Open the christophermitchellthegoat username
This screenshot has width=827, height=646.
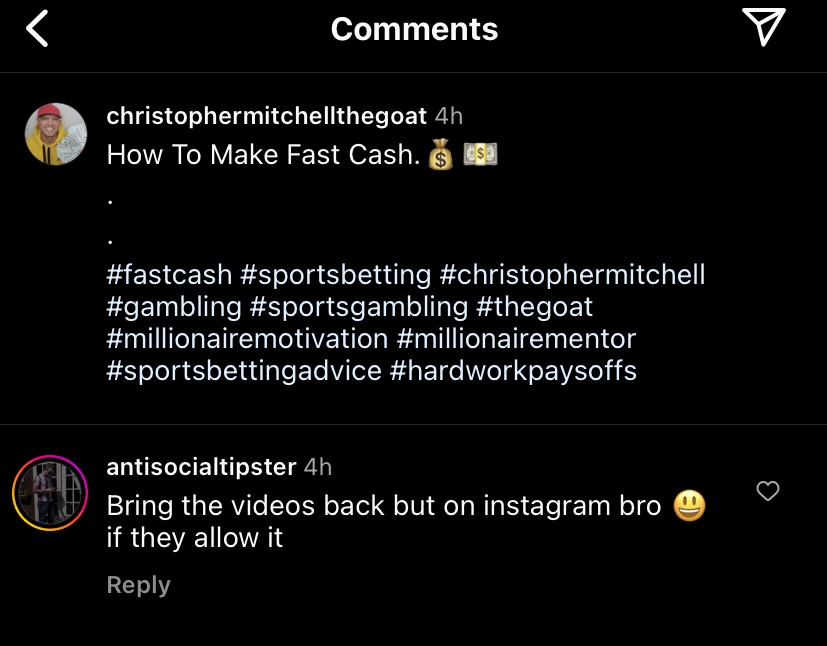(266, 116)
